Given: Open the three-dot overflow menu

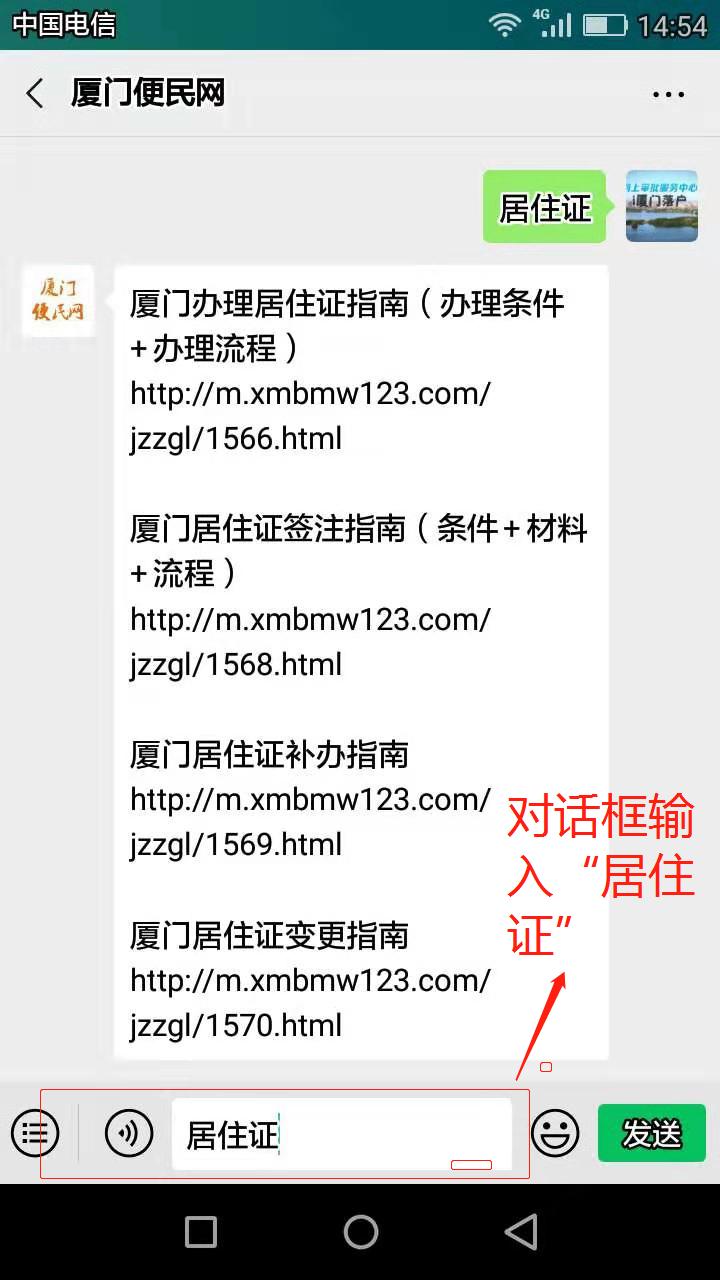Looking at the screenshot, I should coord(668,94).
